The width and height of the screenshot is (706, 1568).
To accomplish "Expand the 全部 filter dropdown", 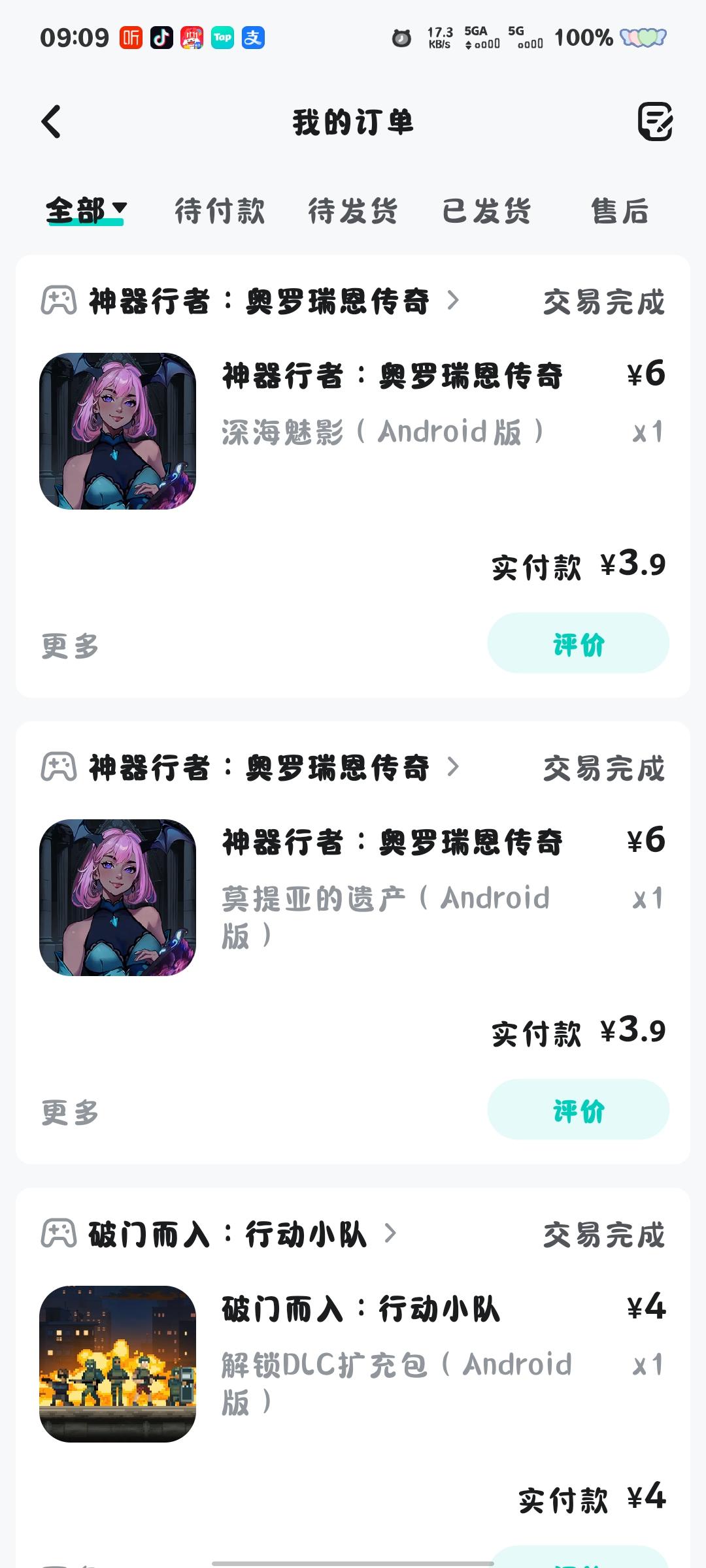I will [86, 211].
